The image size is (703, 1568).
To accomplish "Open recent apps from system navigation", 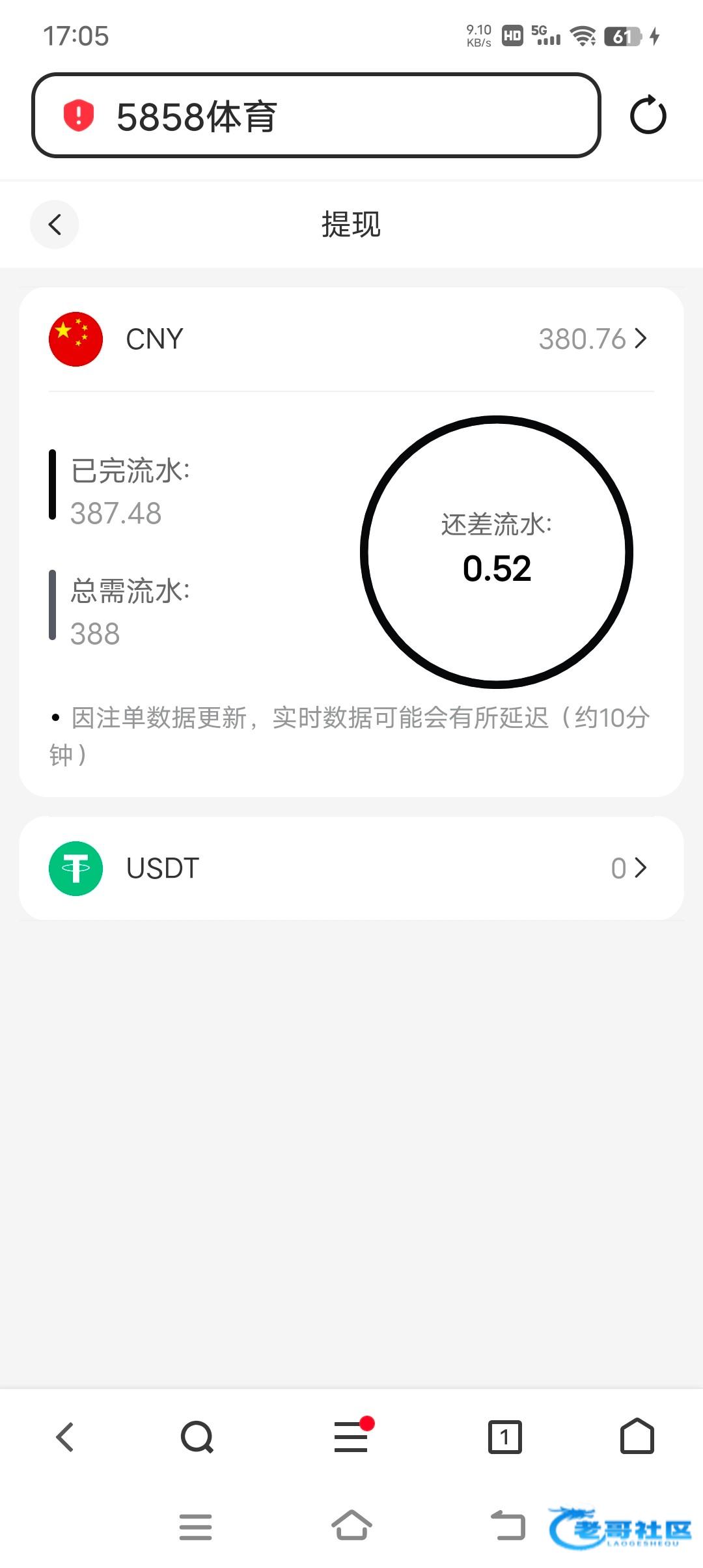I will click(195, 1526).
